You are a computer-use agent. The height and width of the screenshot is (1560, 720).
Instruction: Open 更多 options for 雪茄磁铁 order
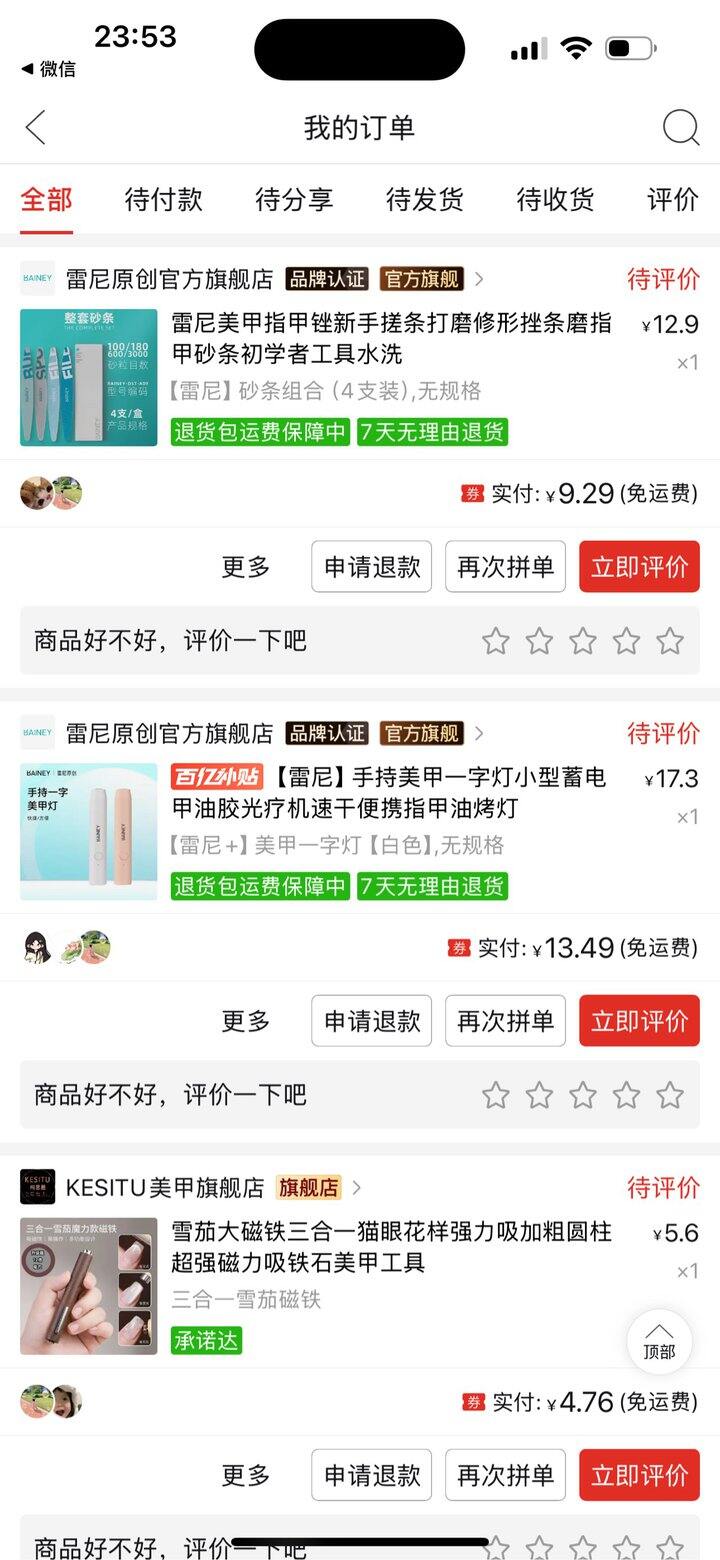point(246,1475)
